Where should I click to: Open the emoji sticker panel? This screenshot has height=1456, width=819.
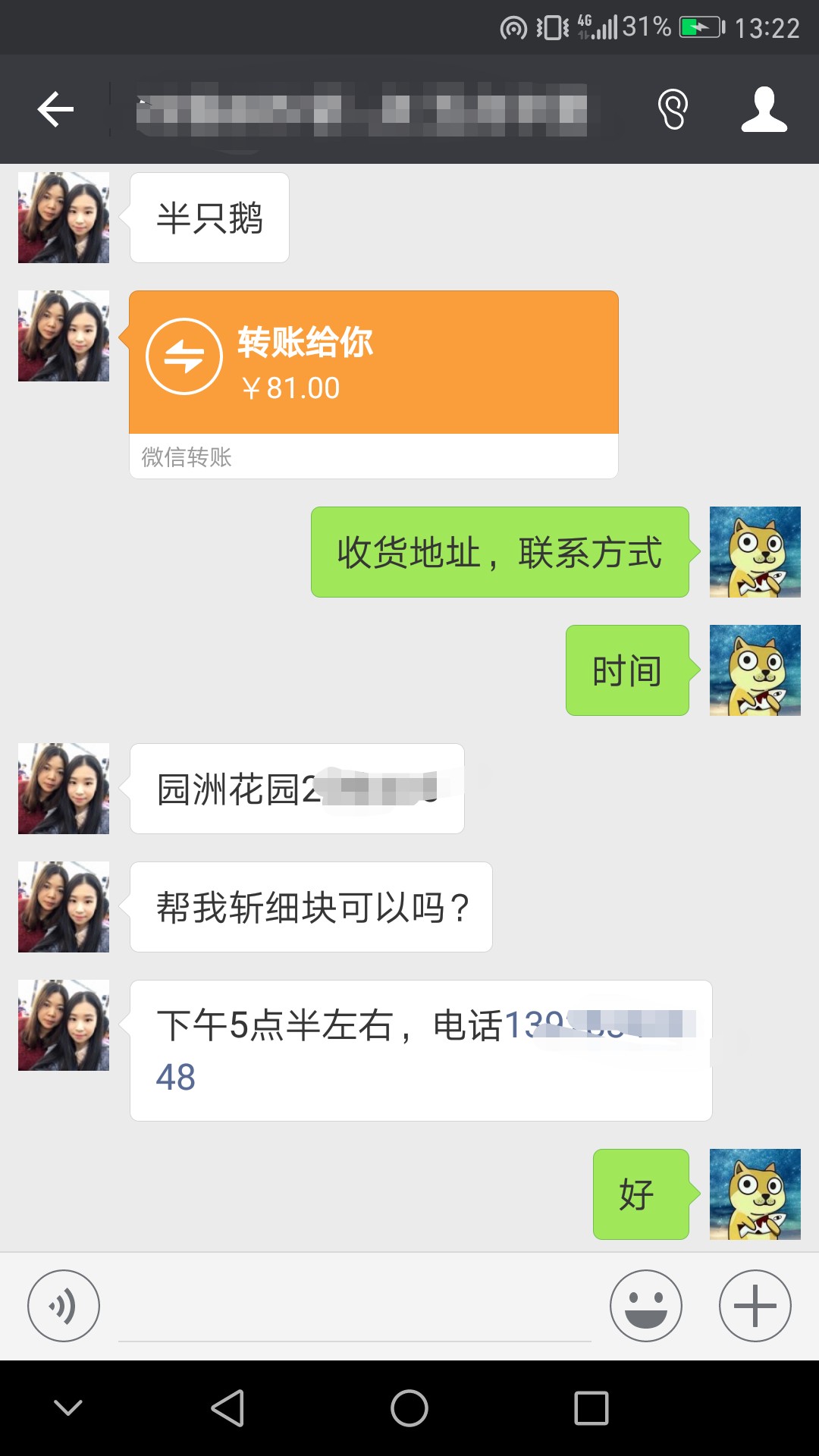(x=645, y=1306)
